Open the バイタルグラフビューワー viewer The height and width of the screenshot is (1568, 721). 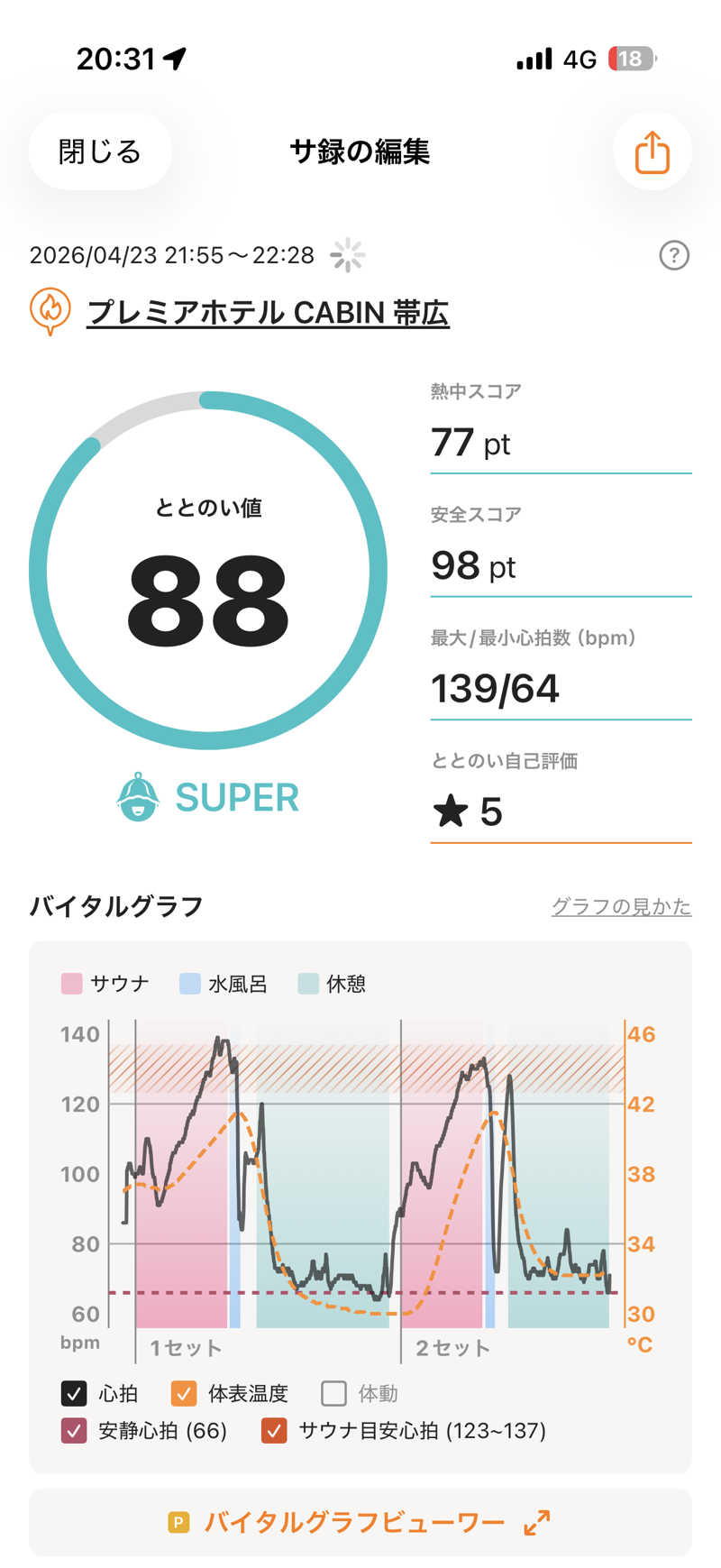(x=360, y=1523)
